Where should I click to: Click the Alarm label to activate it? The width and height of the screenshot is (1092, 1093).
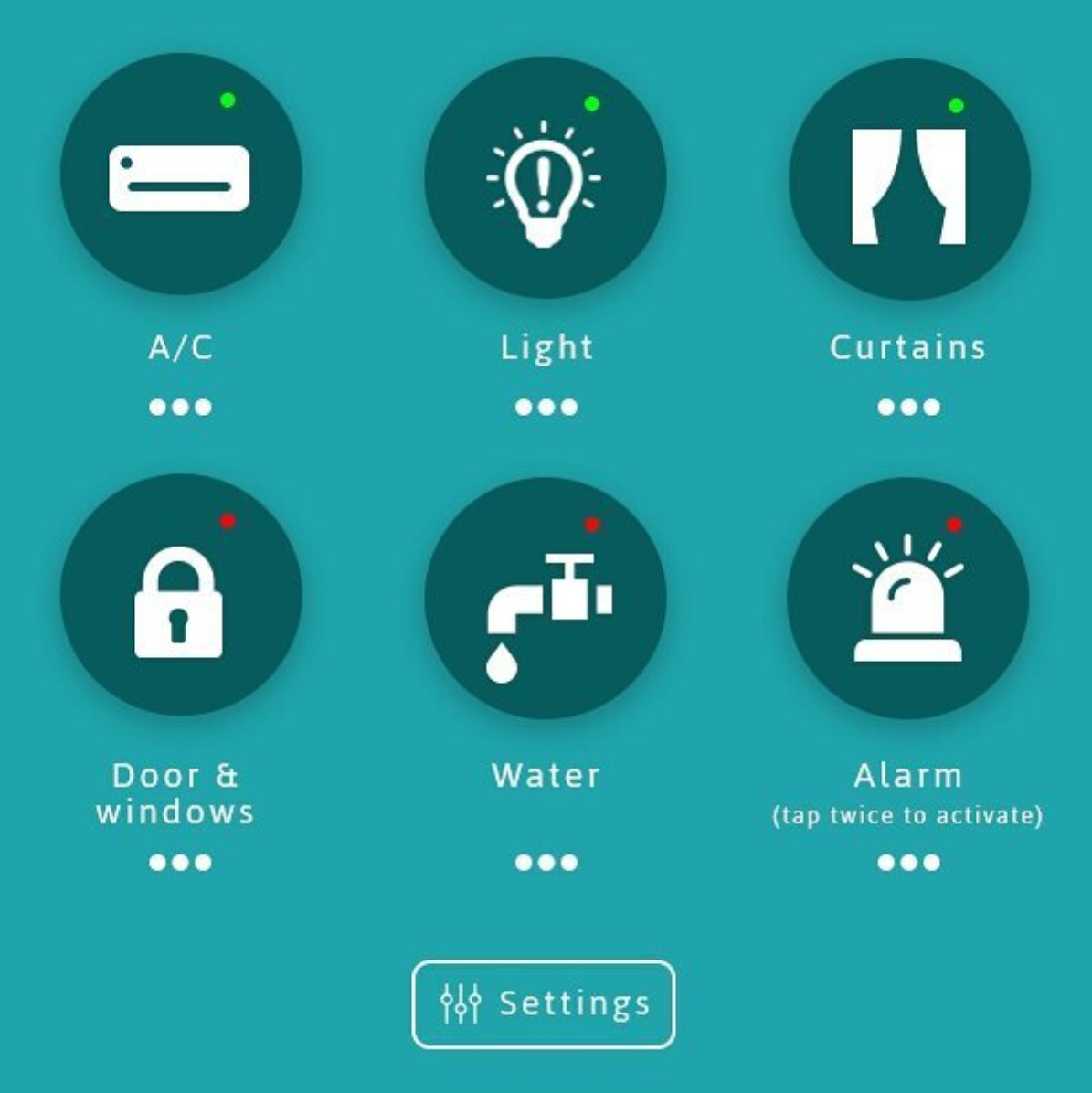point(906,775)
